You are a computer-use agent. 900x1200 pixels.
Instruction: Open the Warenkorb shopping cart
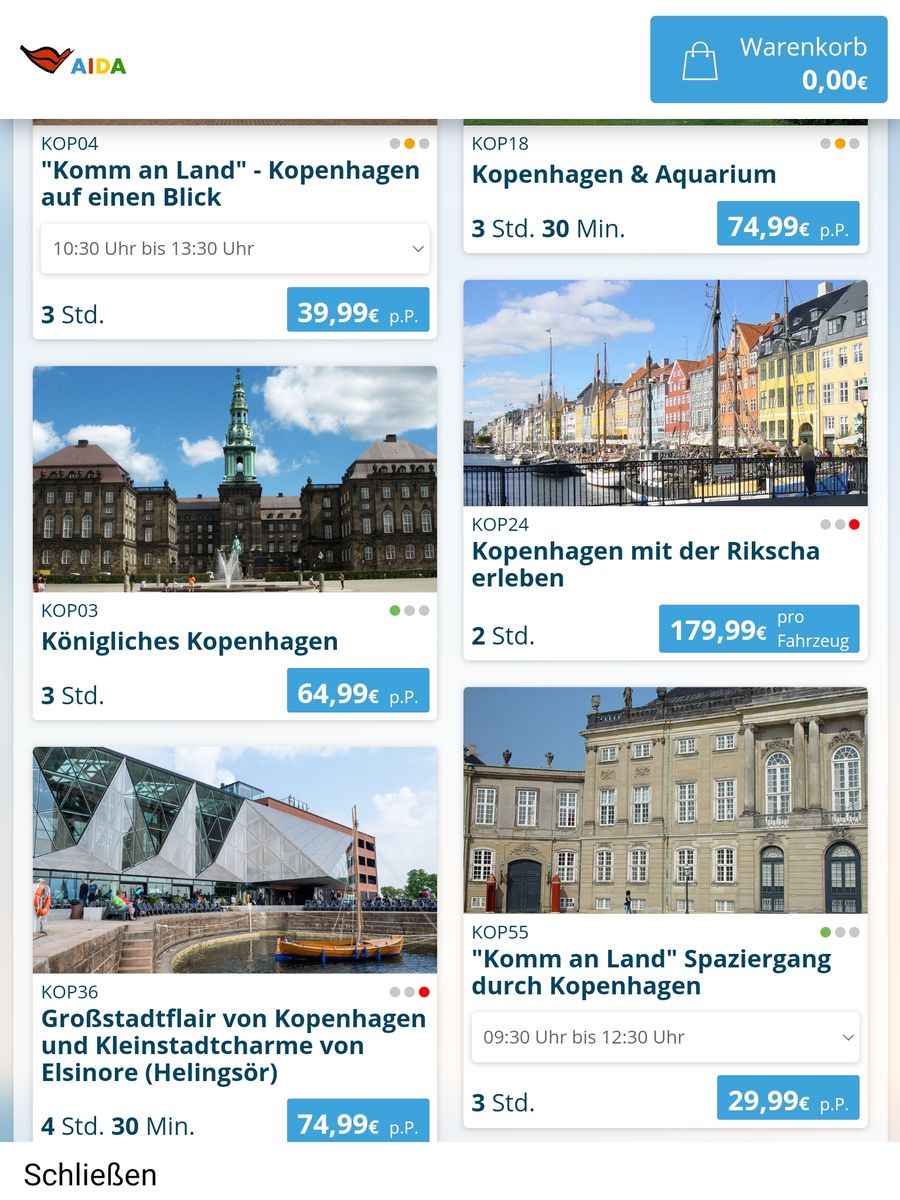click(x=768, y=60)
